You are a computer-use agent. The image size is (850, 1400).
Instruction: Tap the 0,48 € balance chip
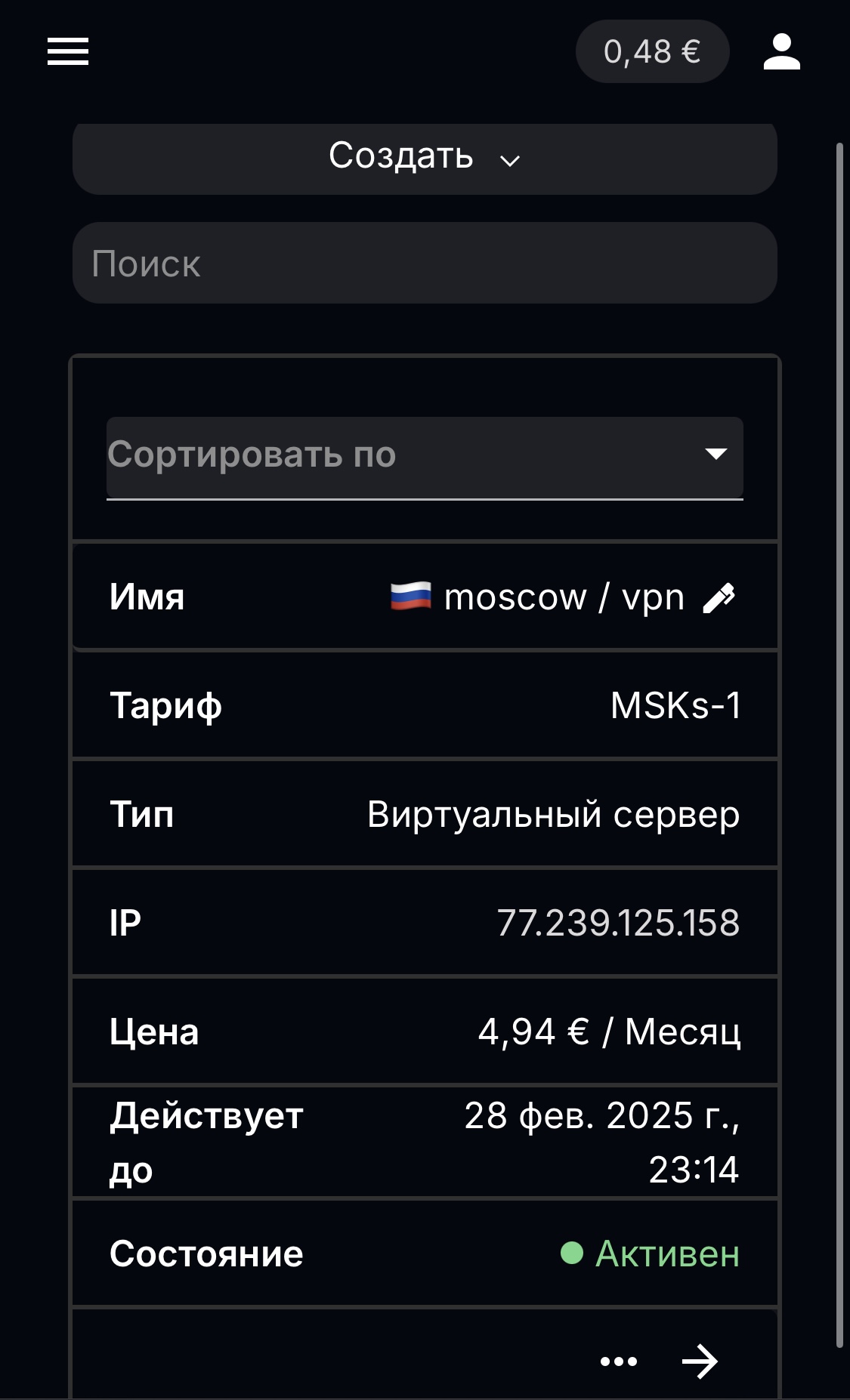point(652,51)
